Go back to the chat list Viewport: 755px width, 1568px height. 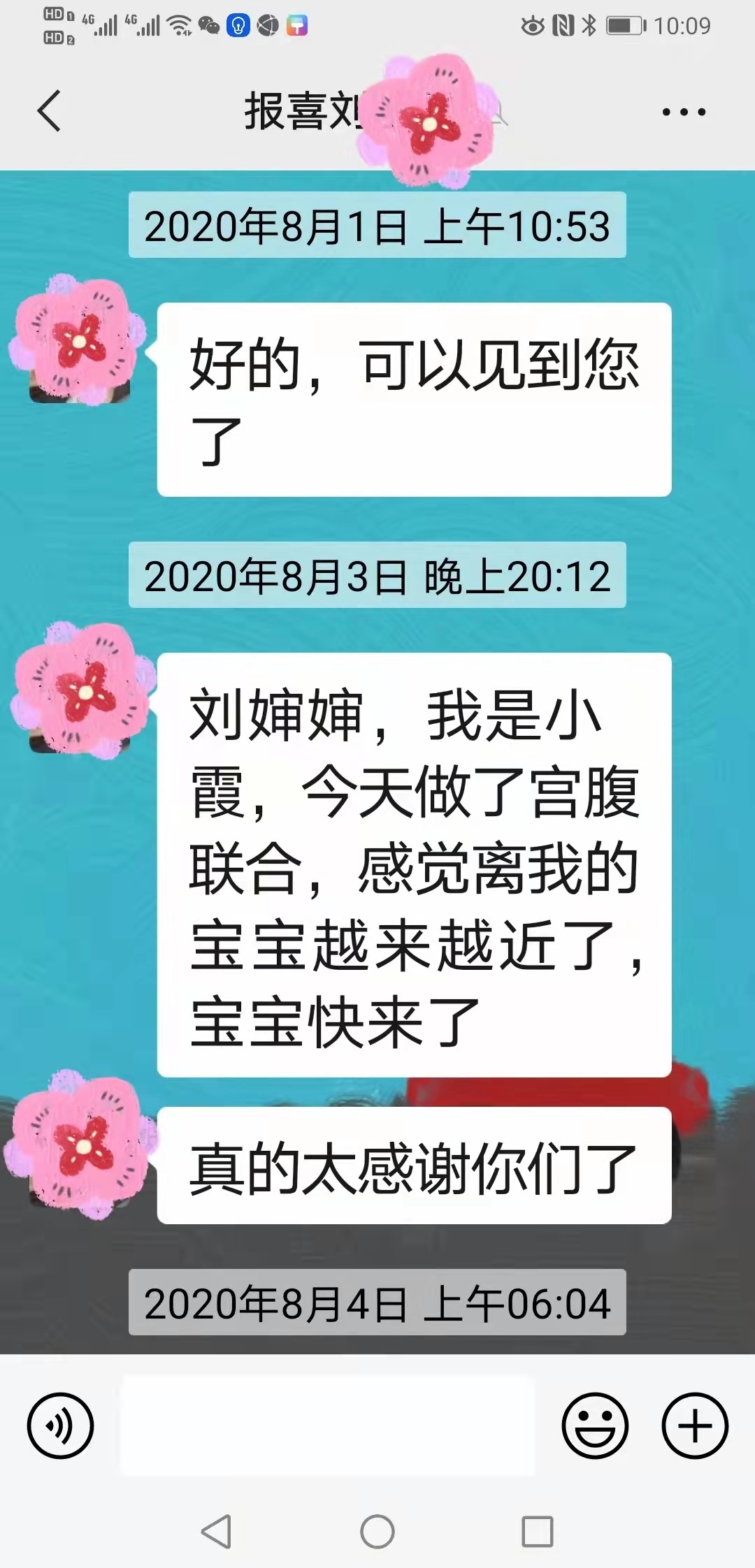tap(49, 111)
